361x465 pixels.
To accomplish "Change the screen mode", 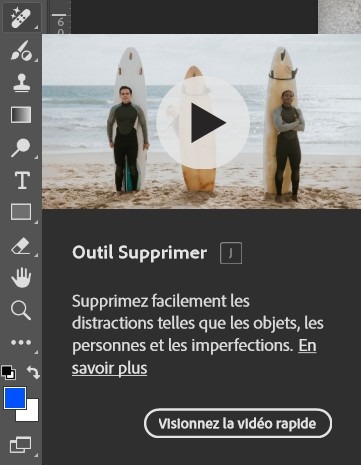I will tap(21, 445).
